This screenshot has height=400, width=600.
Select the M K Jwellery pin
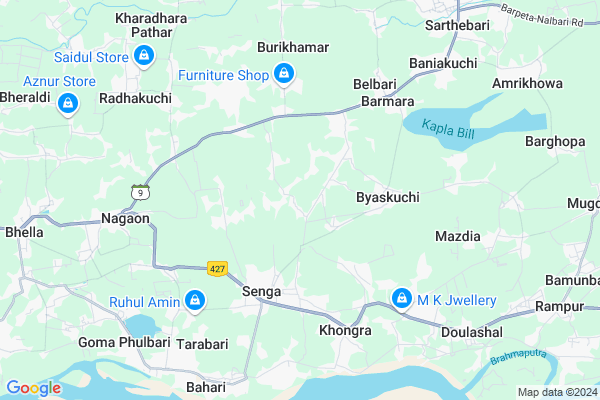pos(402,297)
